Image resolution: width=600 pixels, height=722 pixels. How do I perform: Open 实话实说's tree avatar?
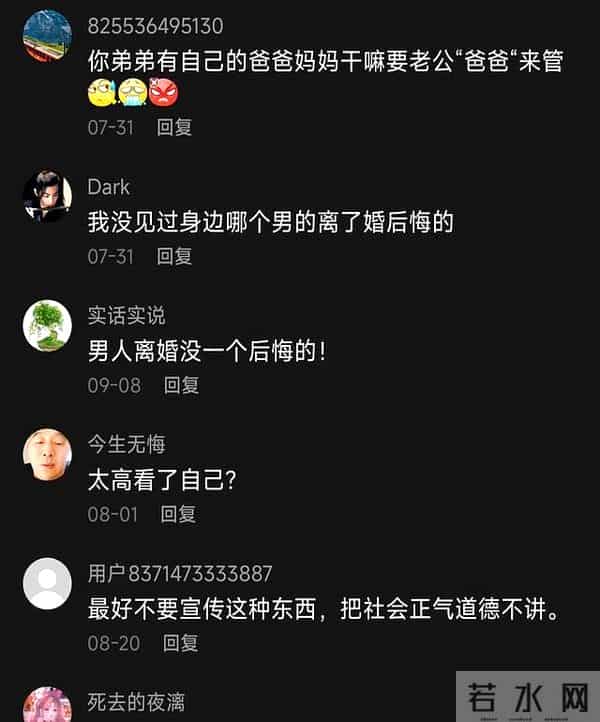click(x=47, y=325)
